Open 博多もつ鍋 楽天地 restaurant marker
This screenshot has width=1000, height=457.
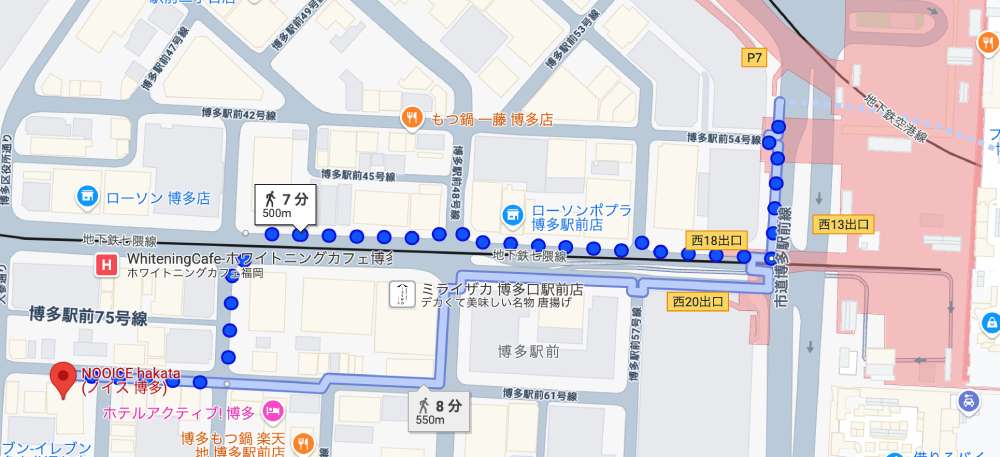point(304,442)
